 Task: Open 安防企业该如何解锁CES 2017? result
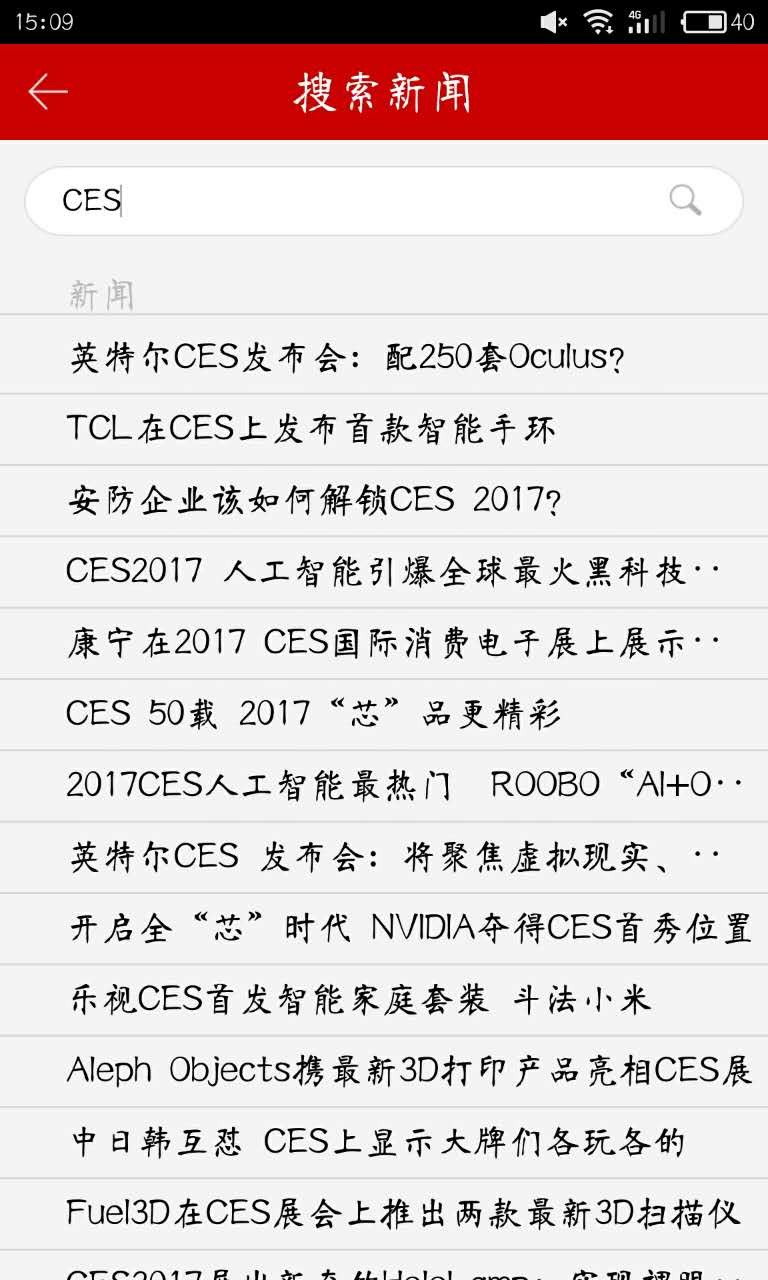click(x=384, y=500)
